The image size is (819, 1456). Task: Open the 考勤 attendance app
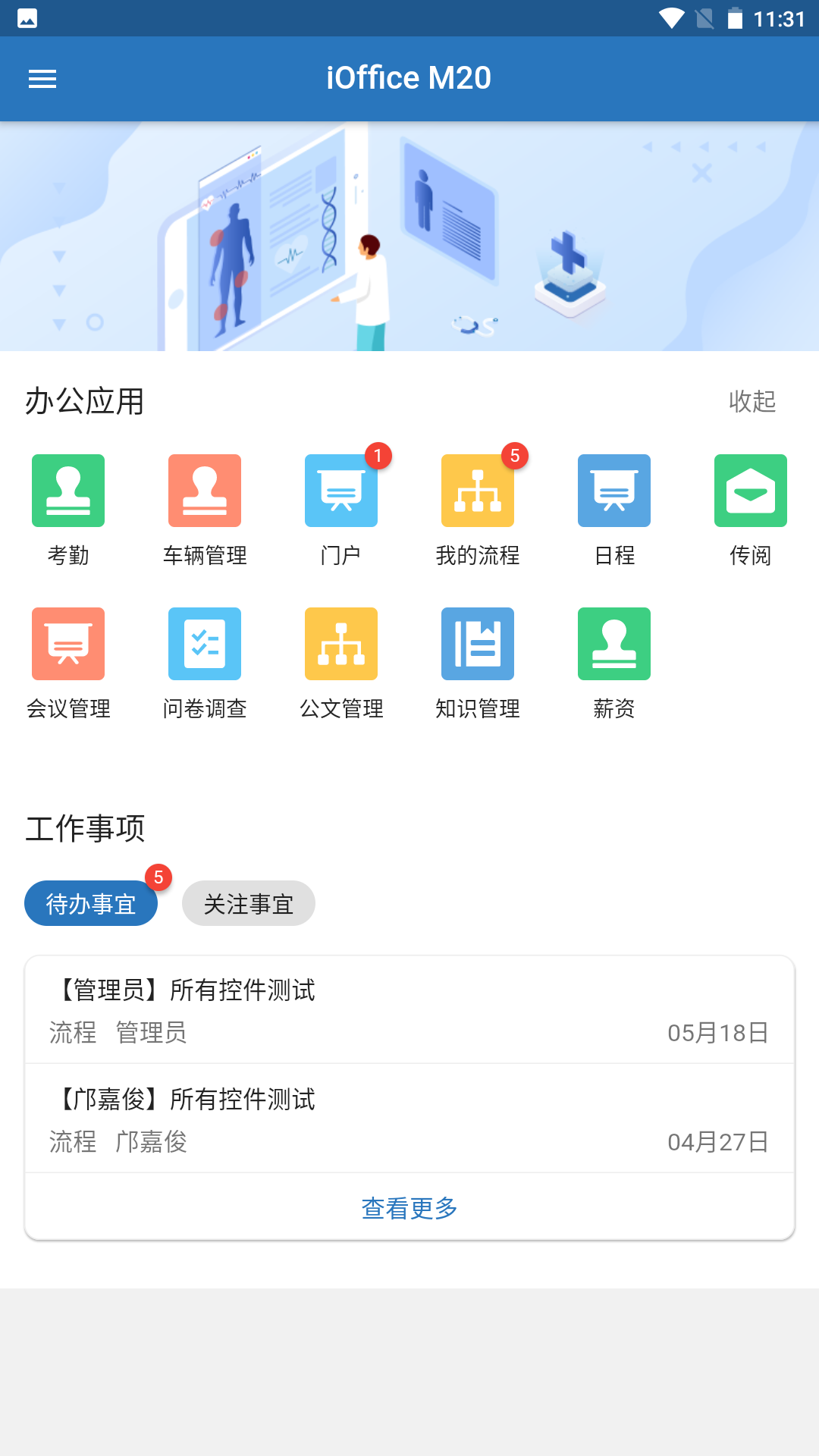coord(67,490)
